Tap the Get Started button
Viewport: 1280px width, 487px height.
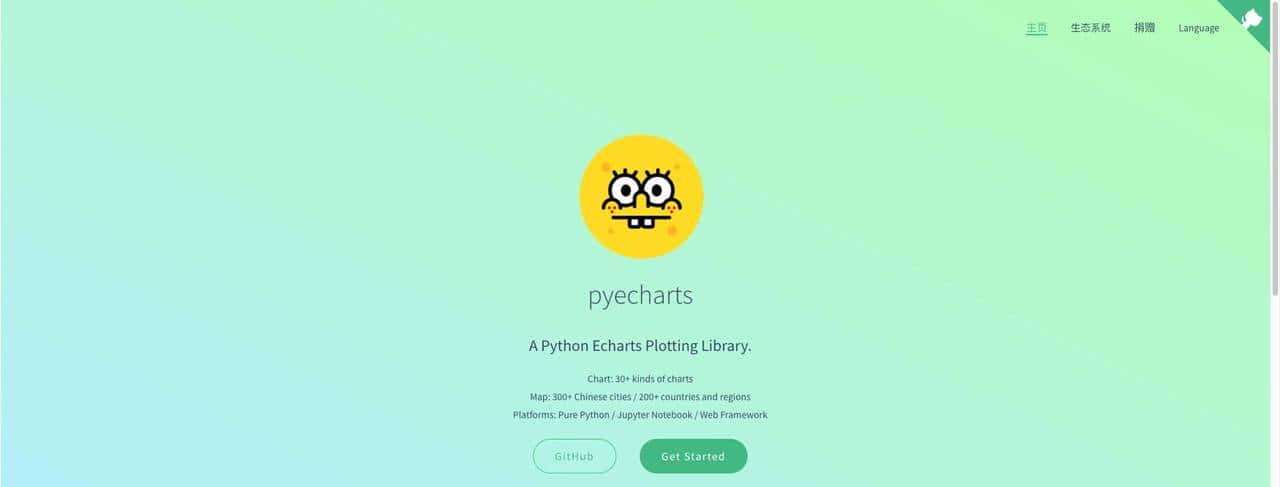point(693,456)
